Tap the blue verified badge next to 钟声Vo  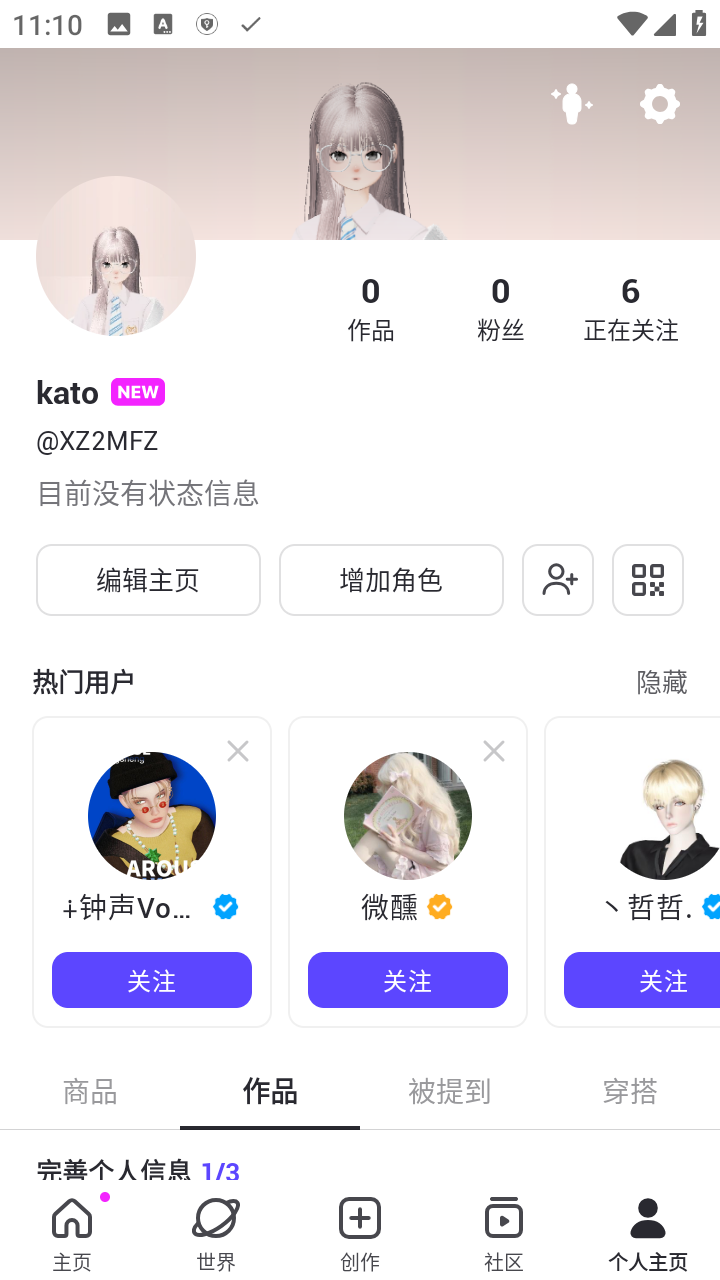tap(225, 907)
